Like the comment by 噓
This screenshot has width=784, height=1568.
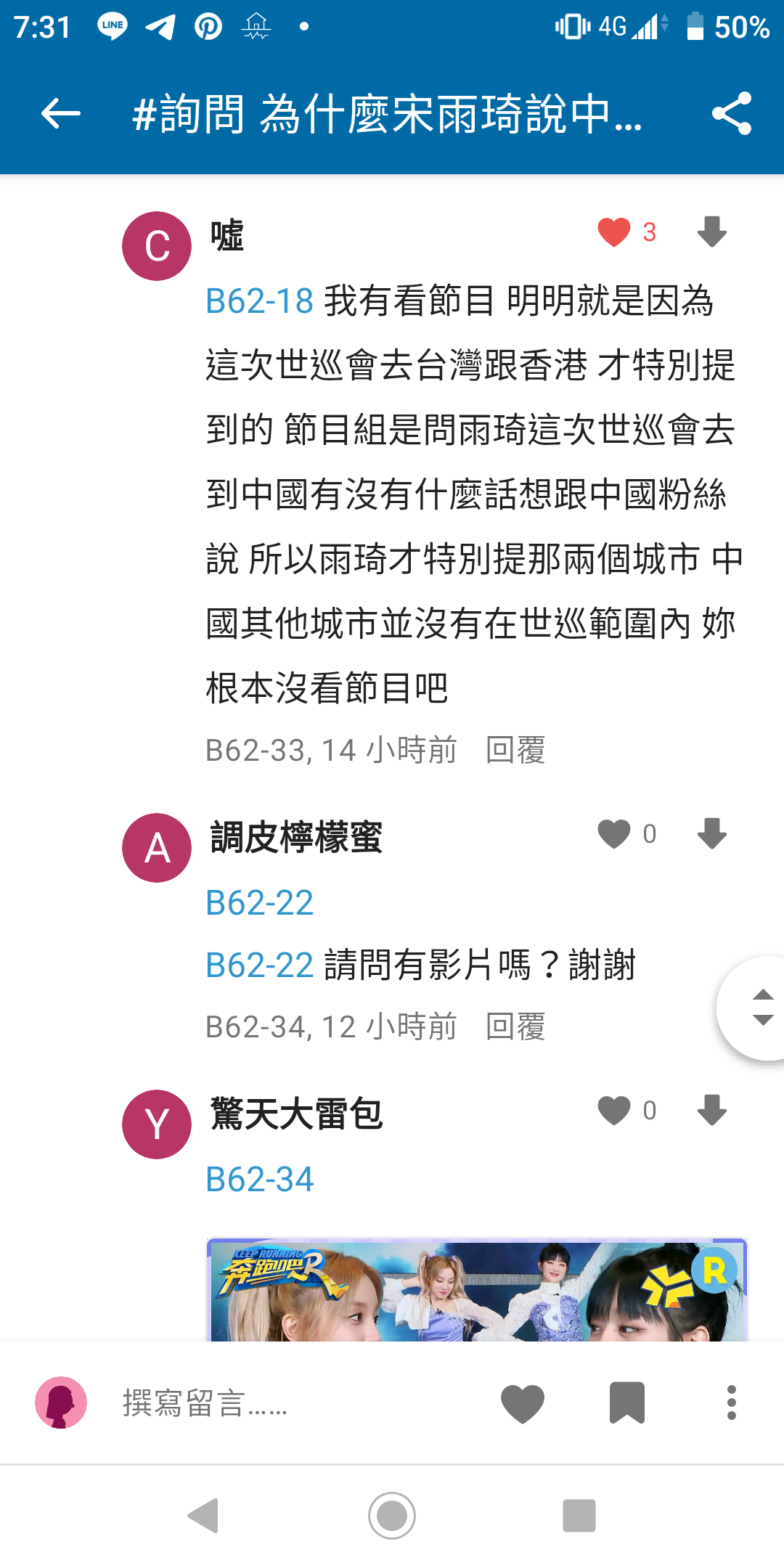[x=614, y=232]
